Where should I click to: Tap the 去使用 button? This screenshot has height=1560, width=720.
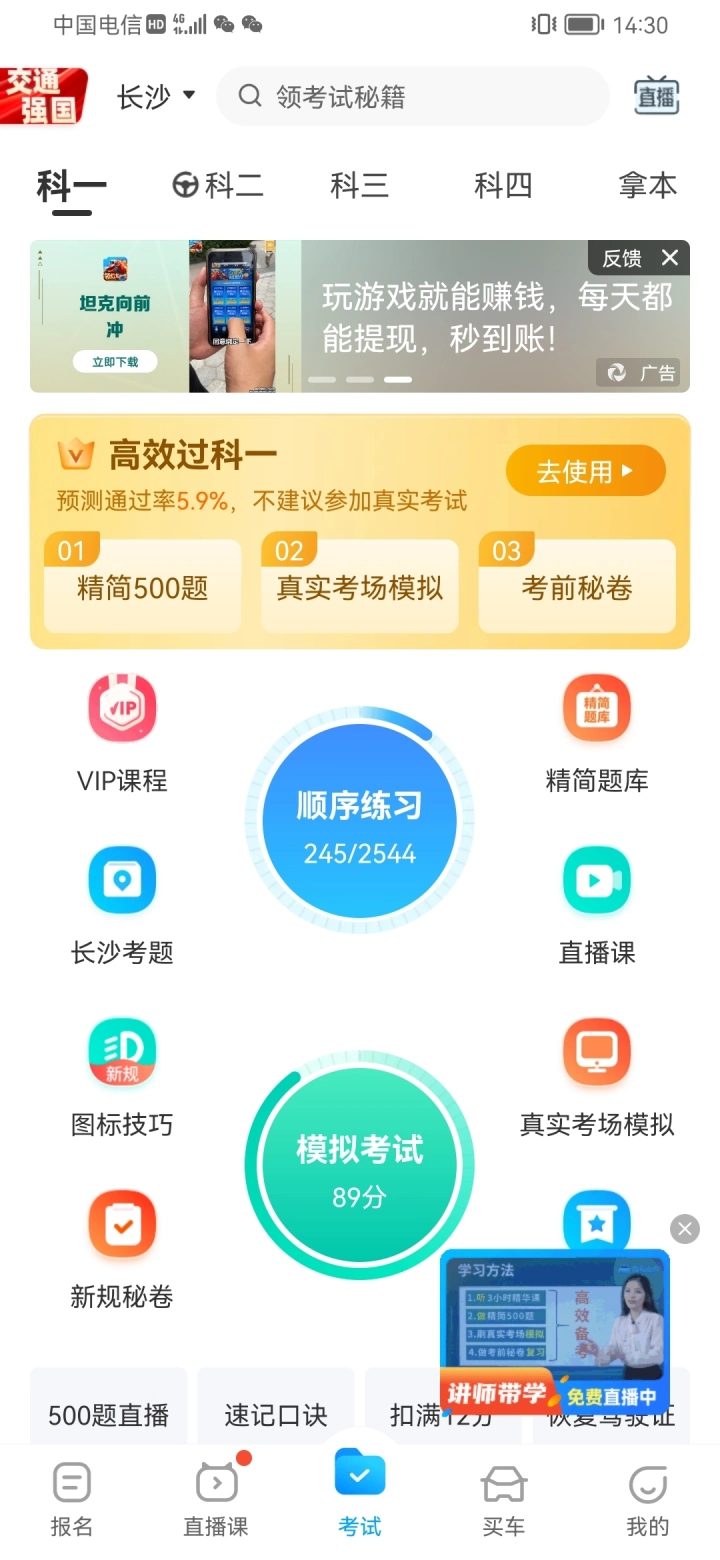point(585,471)
